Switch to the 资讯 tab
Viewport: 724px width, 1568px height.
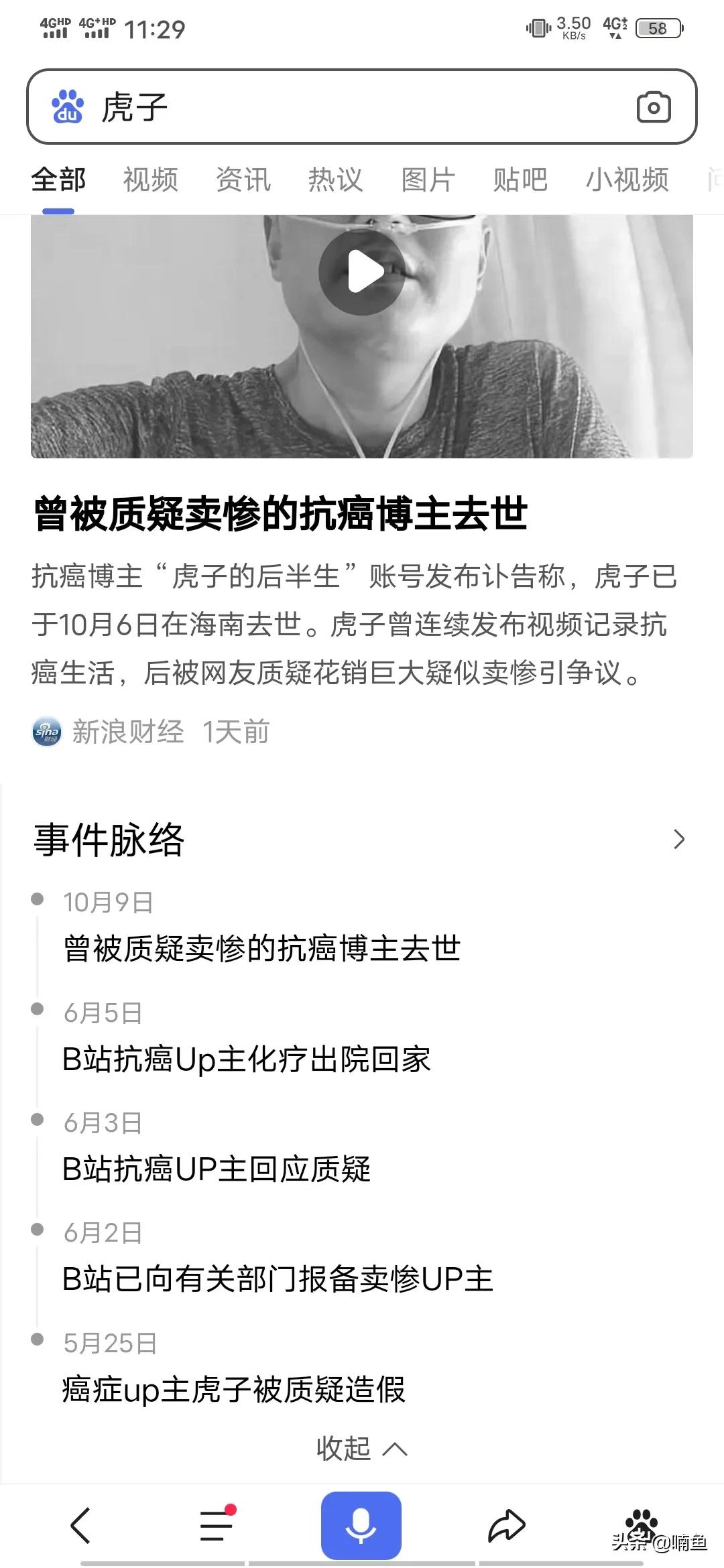[x=243, y=180]
